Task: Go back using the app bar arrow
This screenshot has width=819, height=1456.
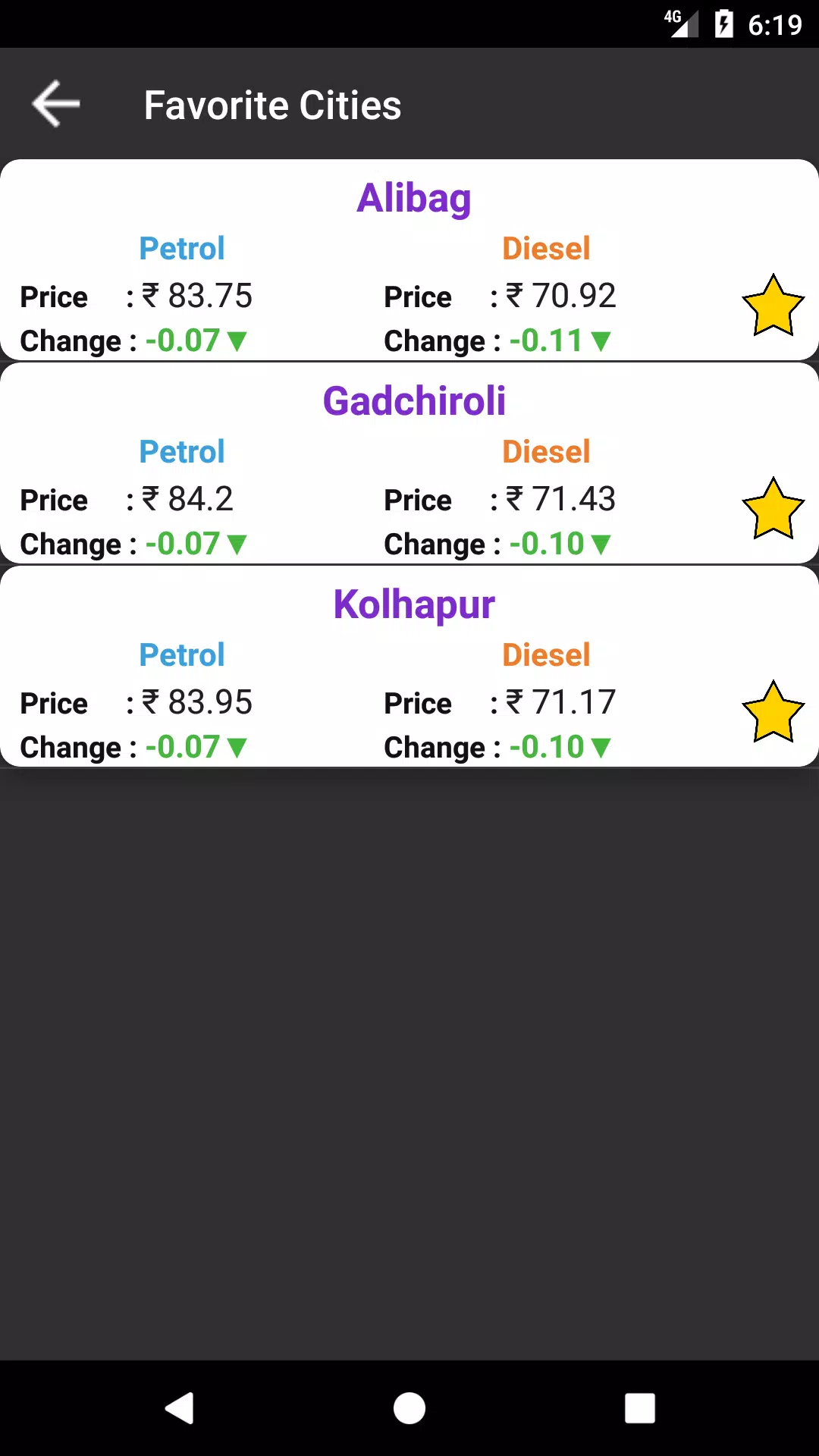Action: coord(56,104)
